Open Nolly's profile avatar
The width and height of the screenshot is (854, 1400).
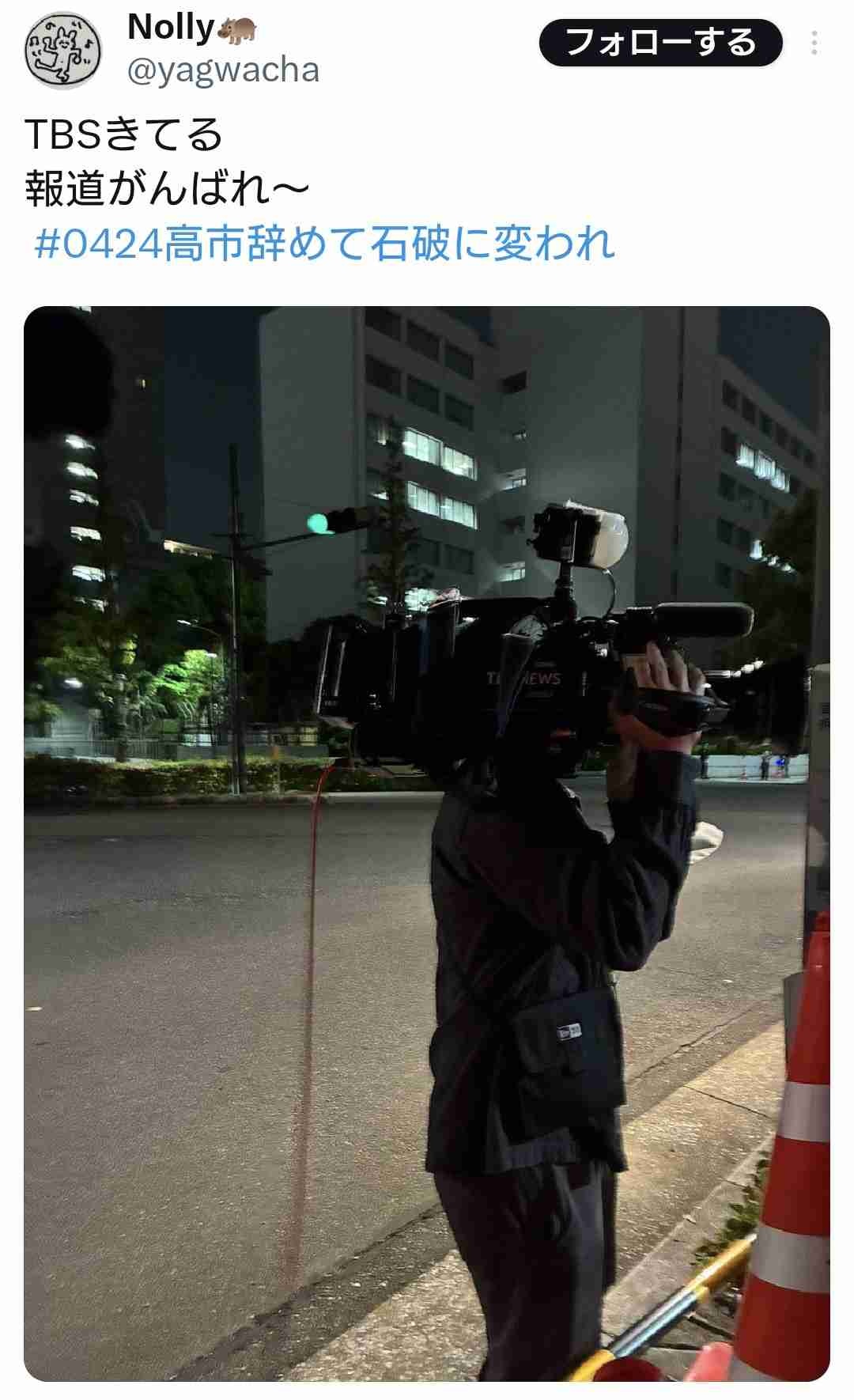63,51
